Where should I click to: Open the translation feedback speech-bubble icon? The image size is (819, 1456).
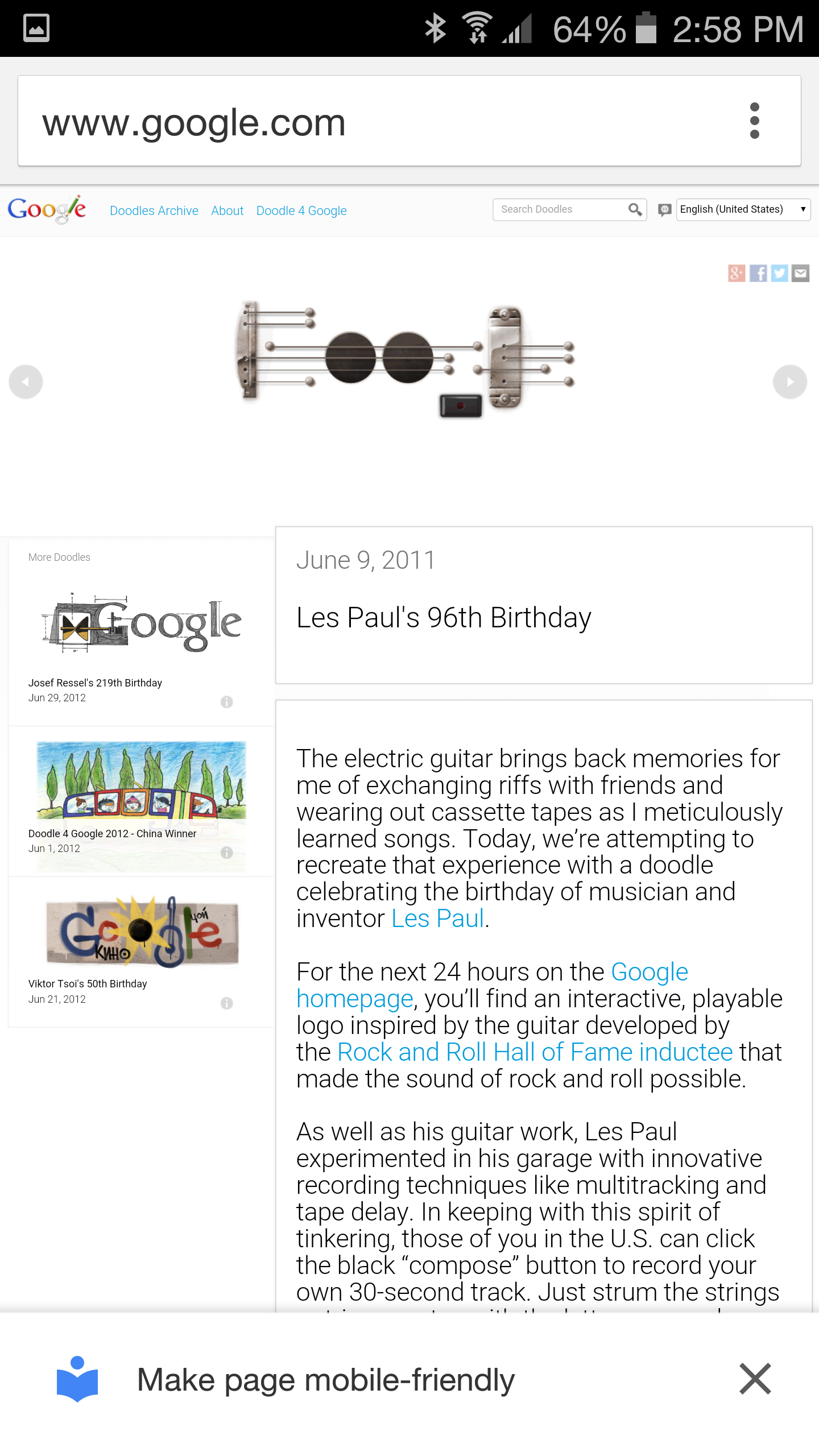(x=664, y=209)
